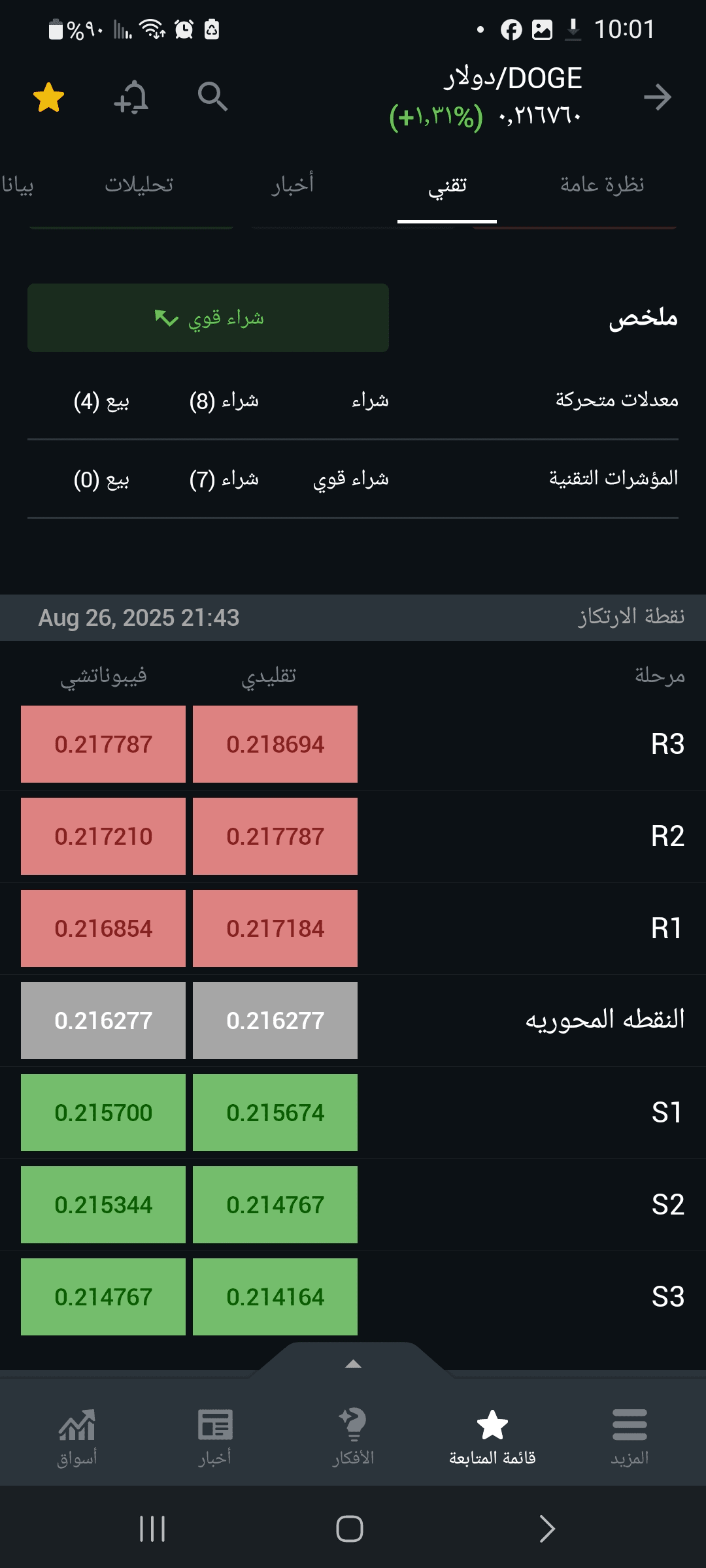This screenshot has height=1568, width=706.
Task: Switch to the نظرة عامة tab
Action: pos(602,185)
